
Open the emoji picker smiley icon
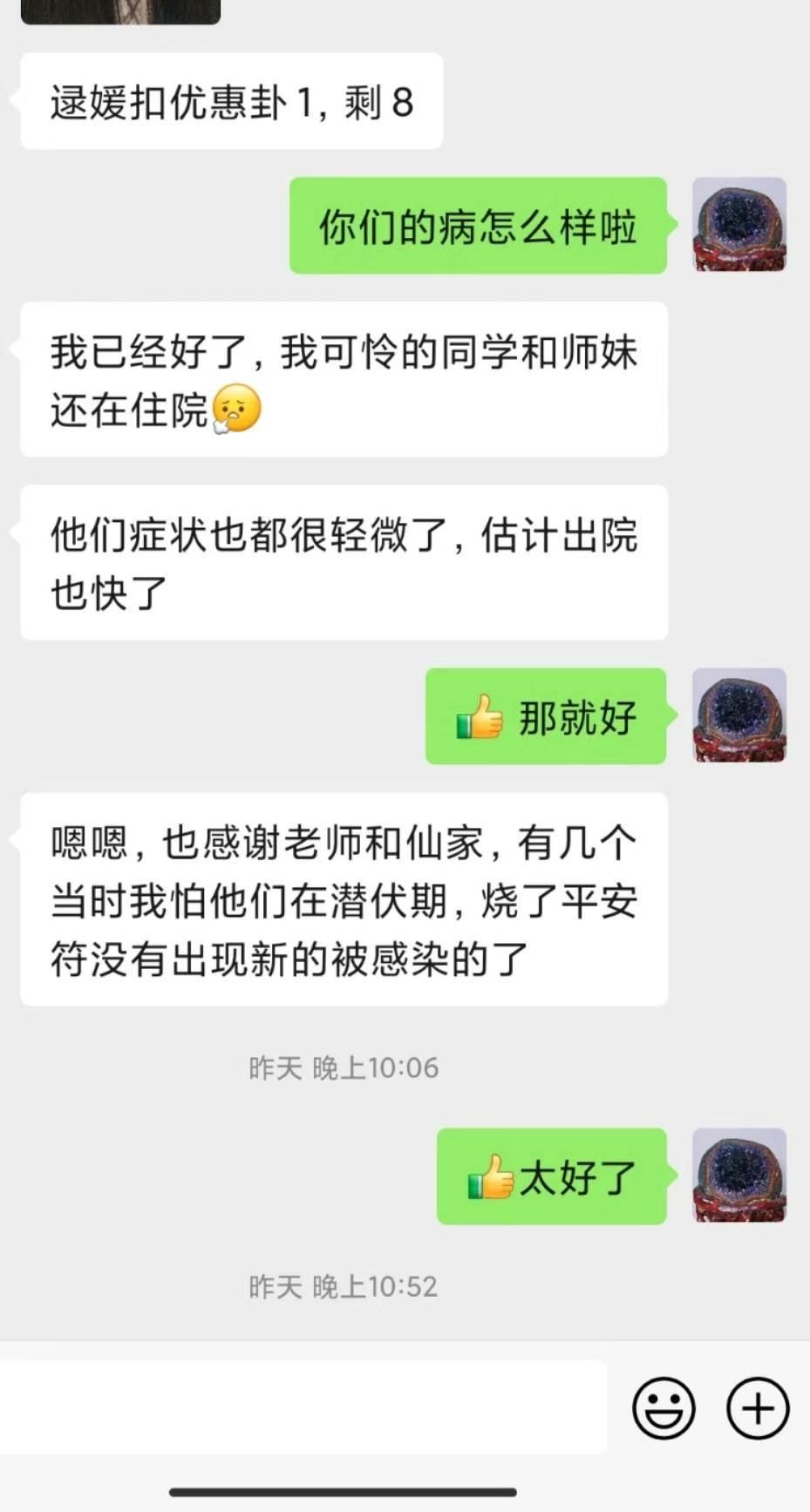(664, 1407)
